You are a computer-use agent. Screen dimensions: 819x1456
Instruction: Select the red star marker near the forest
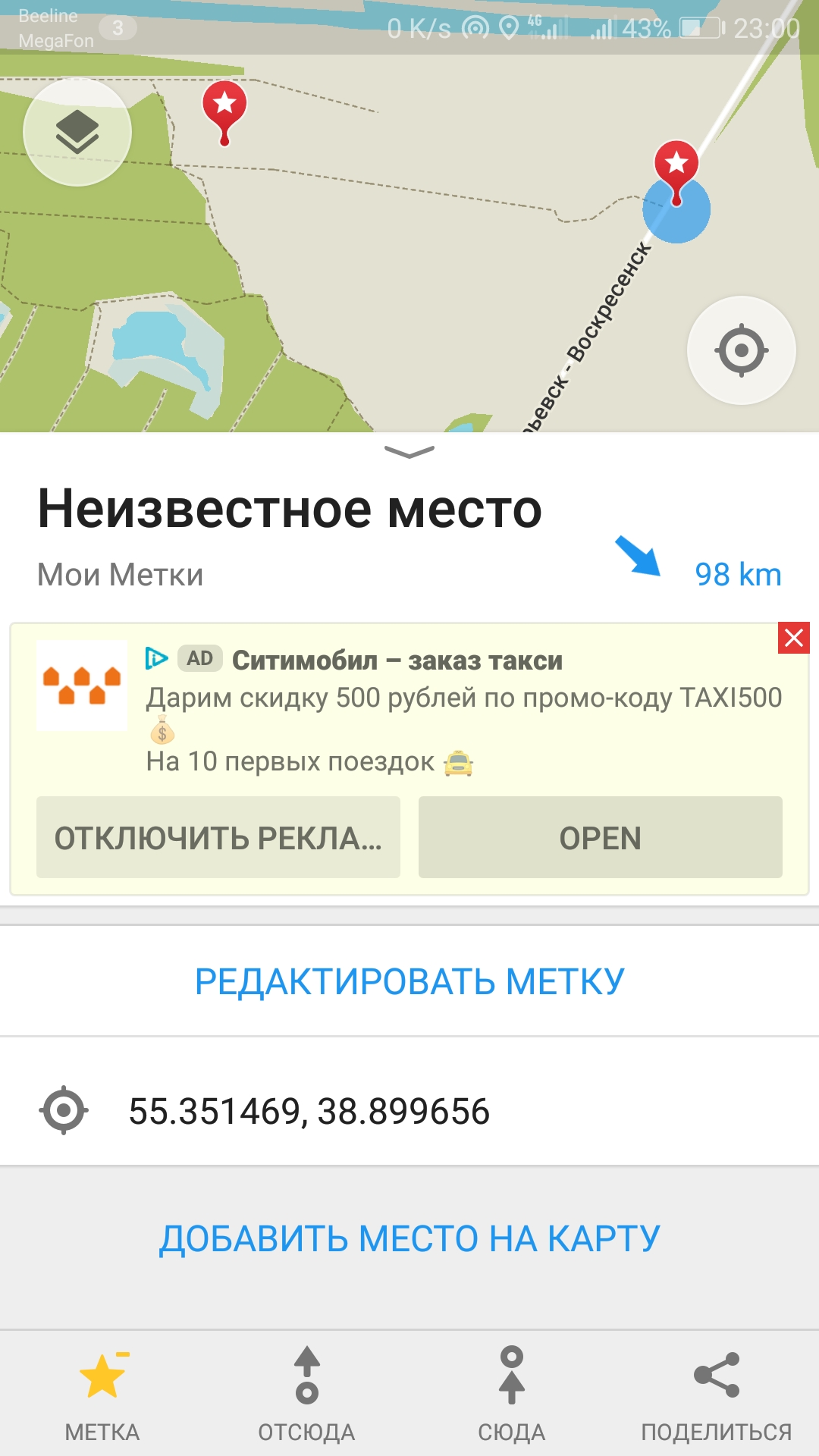pos(224,106)
